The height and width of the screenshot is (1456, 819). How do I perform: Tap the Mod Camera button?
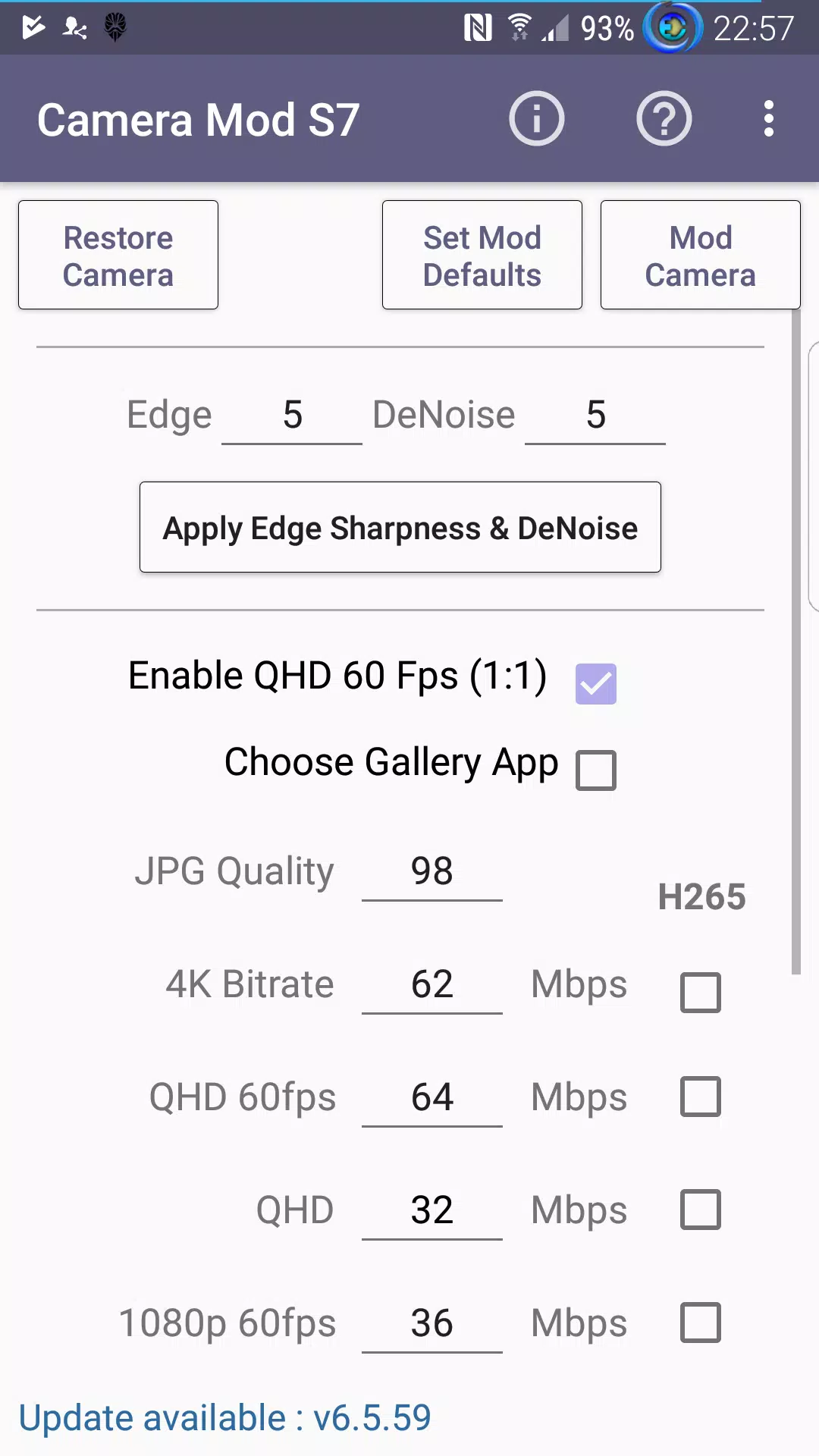(701, 255)
